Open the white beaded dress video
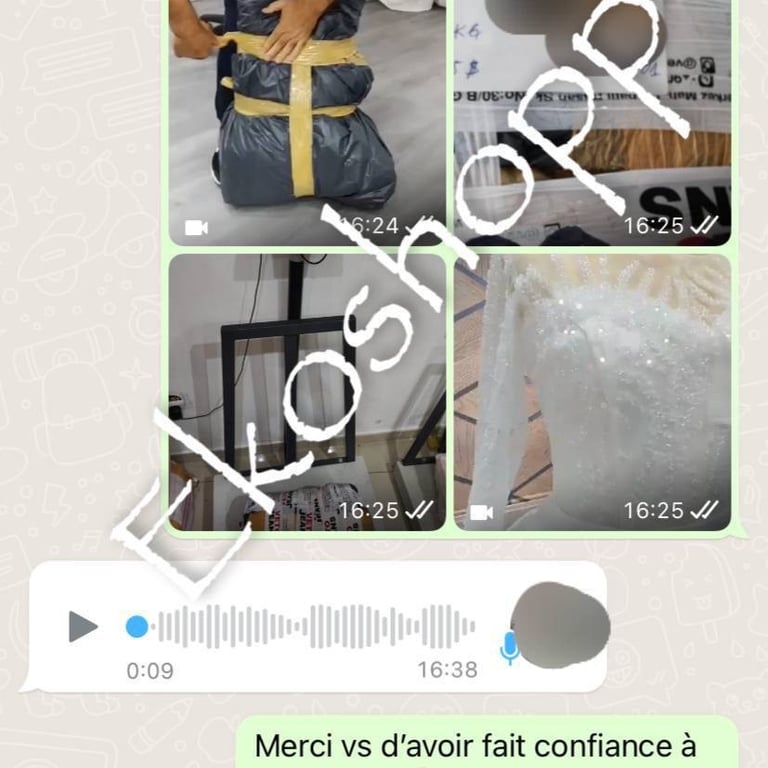 point(593,392)
